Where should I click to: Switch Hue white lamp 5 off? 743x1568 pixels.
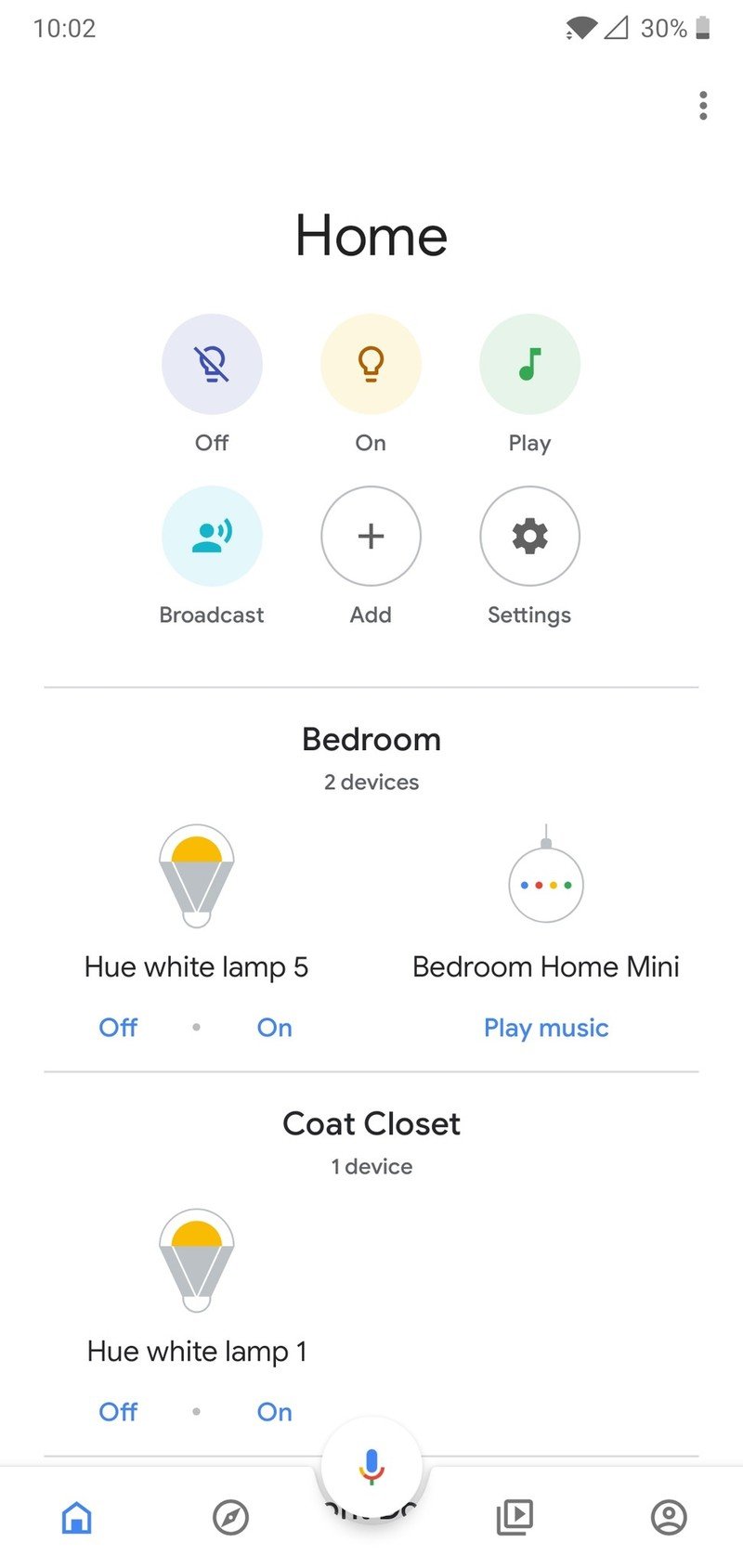[118, 1028]
